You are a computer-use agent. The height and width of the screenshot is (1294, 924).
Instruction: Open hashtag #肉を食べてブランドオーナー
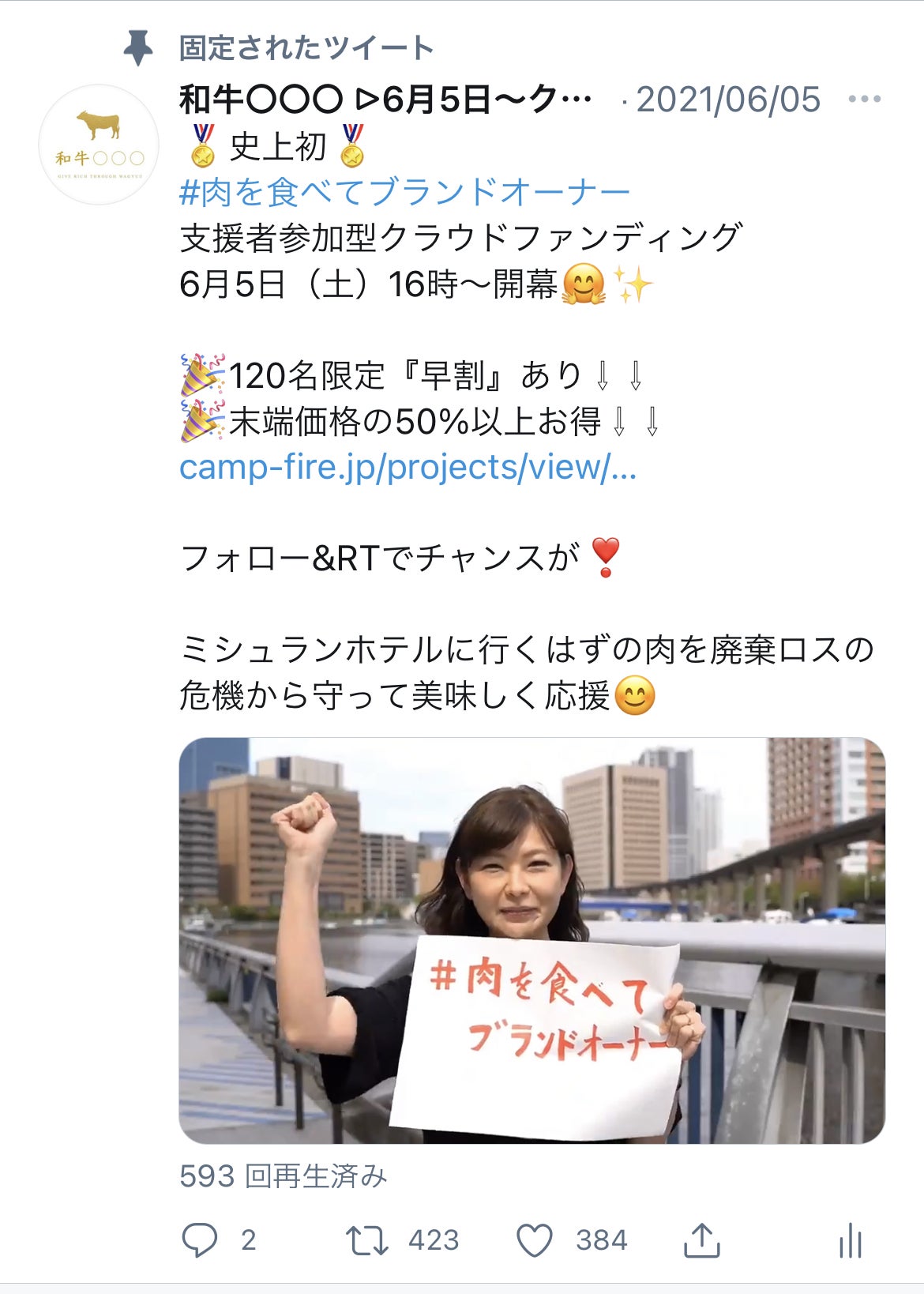click(x=404, y=192)
